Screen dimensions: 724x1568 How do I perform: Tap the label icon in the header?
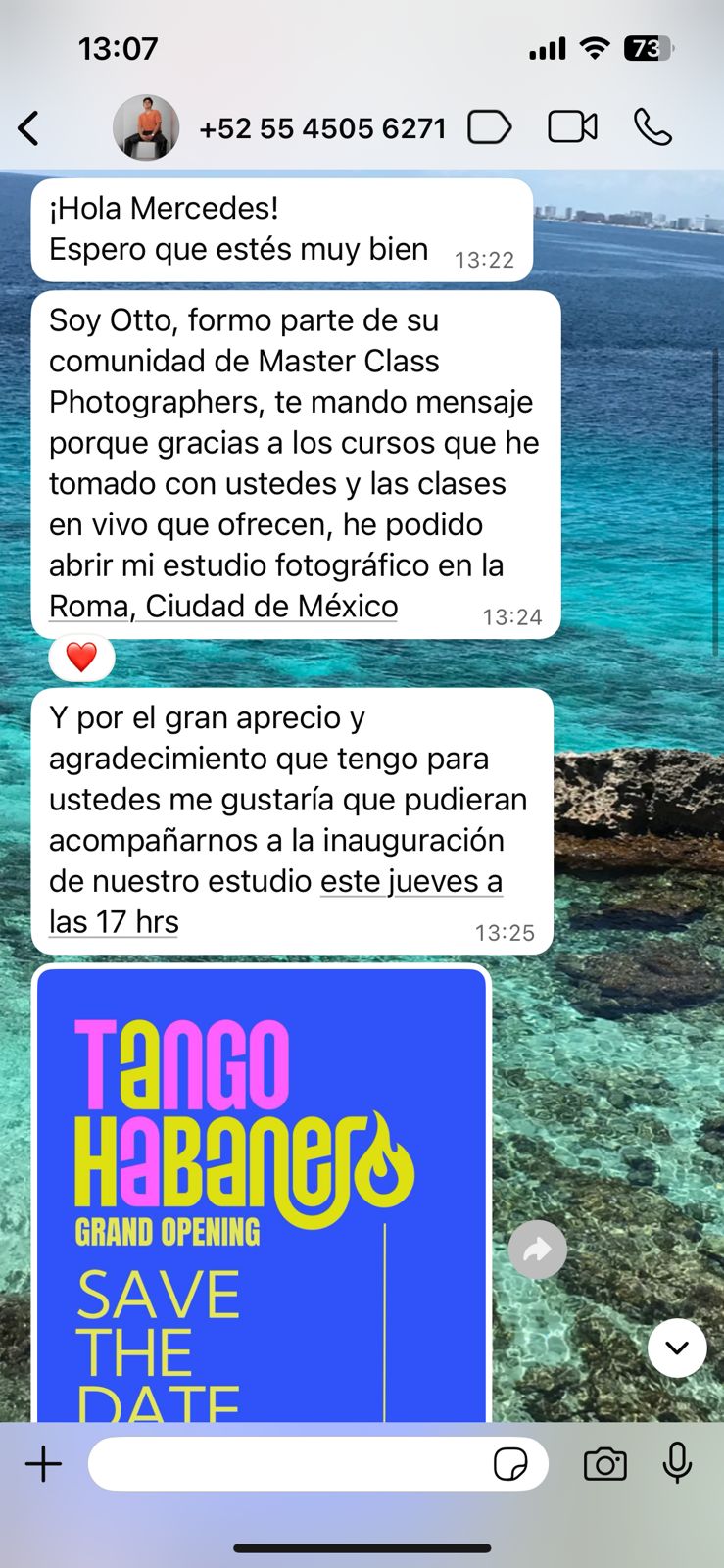tap(490, 127)
